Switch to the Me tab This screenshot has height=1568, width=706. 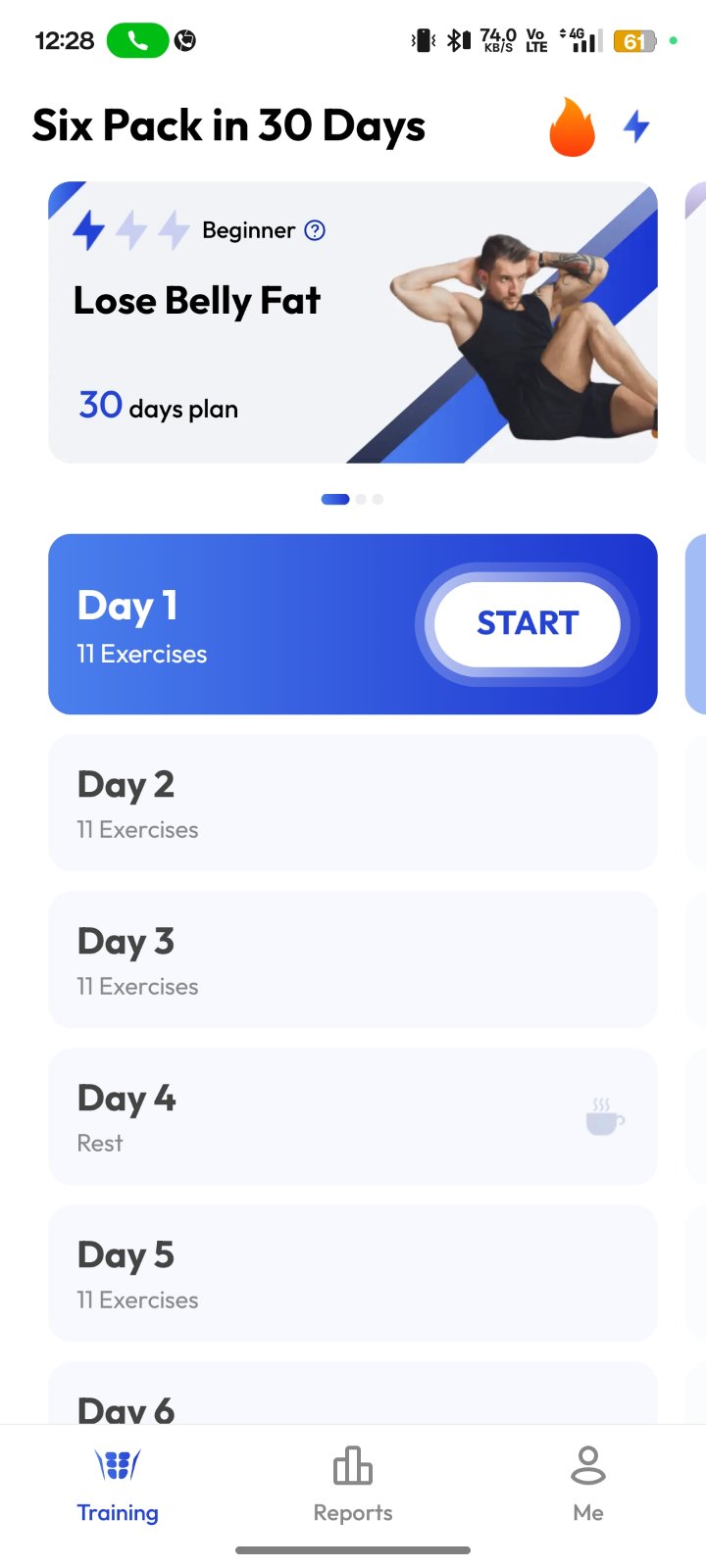(588, 1485)
